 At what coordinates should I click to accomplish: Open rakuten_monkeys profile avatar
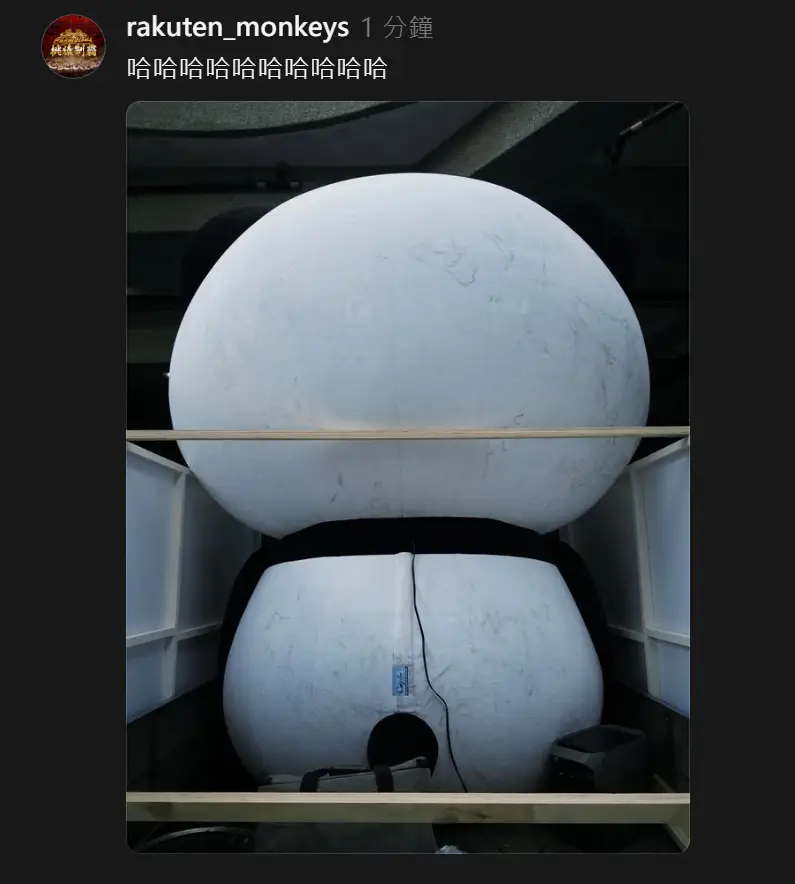[73, 45]
